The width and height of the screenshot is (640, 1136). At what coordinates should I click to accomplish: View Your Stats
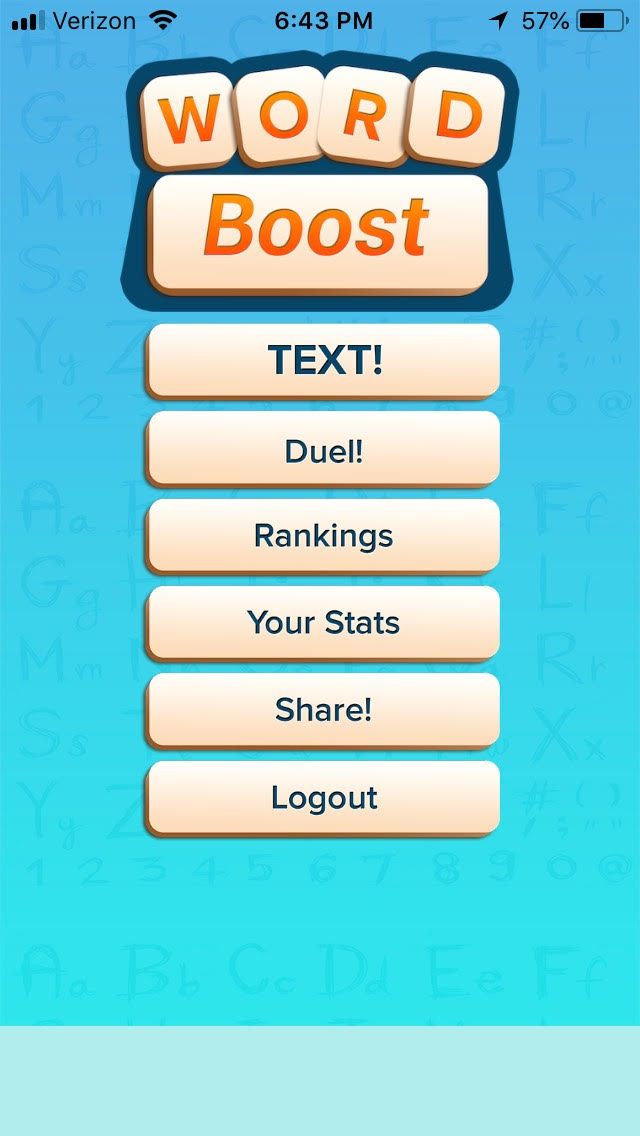[x=323, y=623]
